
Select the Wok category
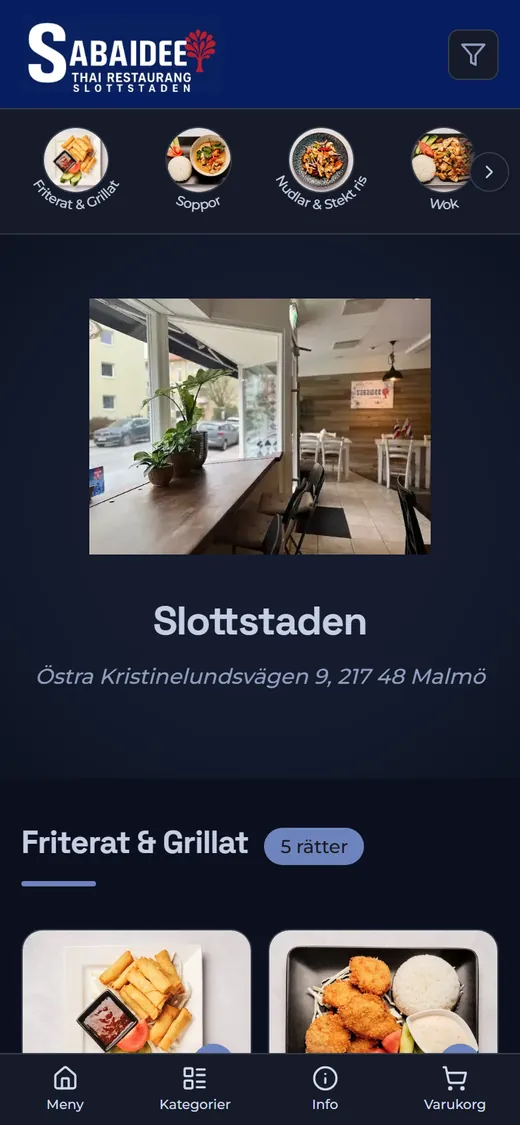(443, 171)
